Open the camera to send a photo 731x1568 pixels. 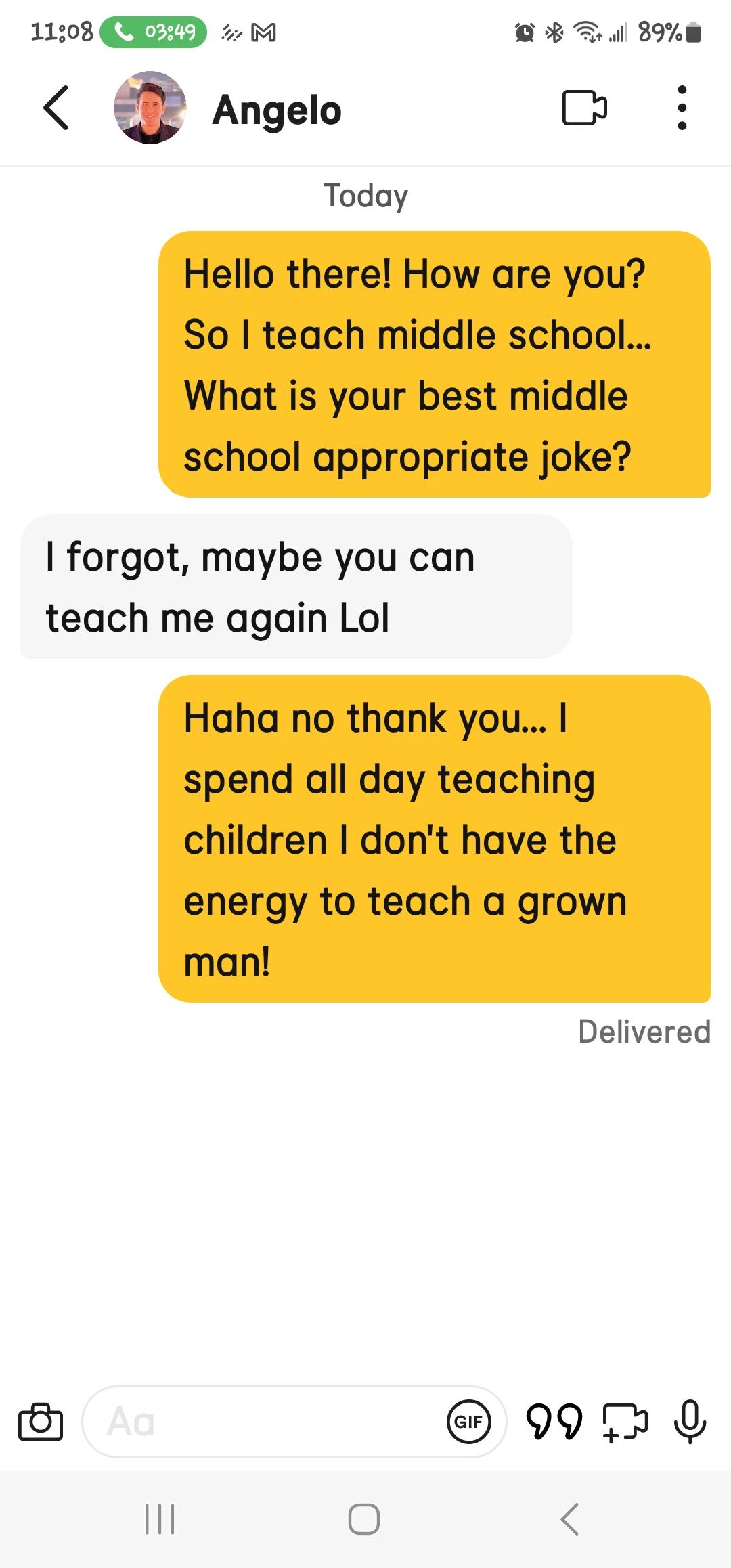[41, 1421]
